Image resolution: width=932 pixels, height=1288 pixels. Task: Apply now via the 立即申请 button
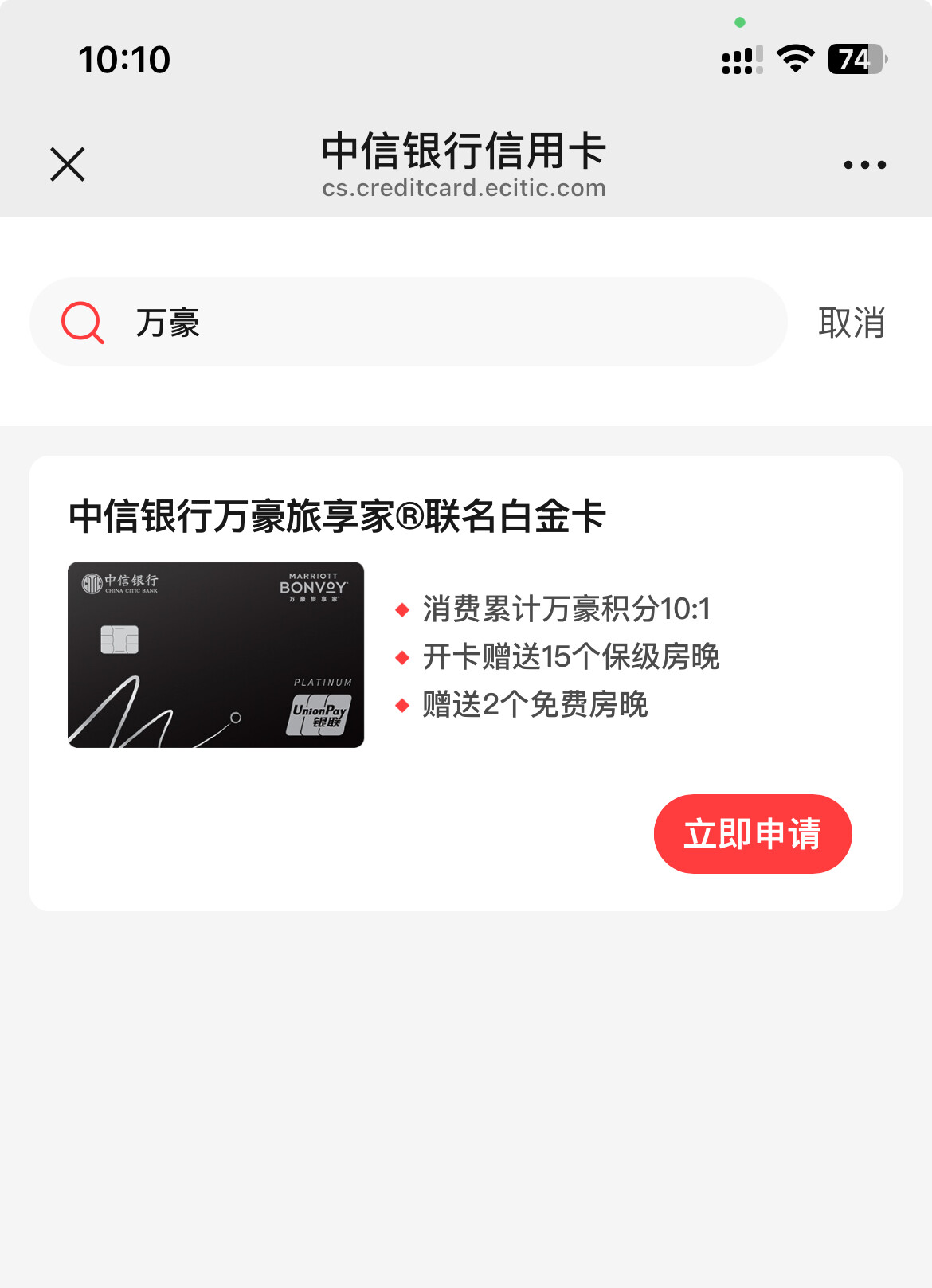(x=752, y=834)
